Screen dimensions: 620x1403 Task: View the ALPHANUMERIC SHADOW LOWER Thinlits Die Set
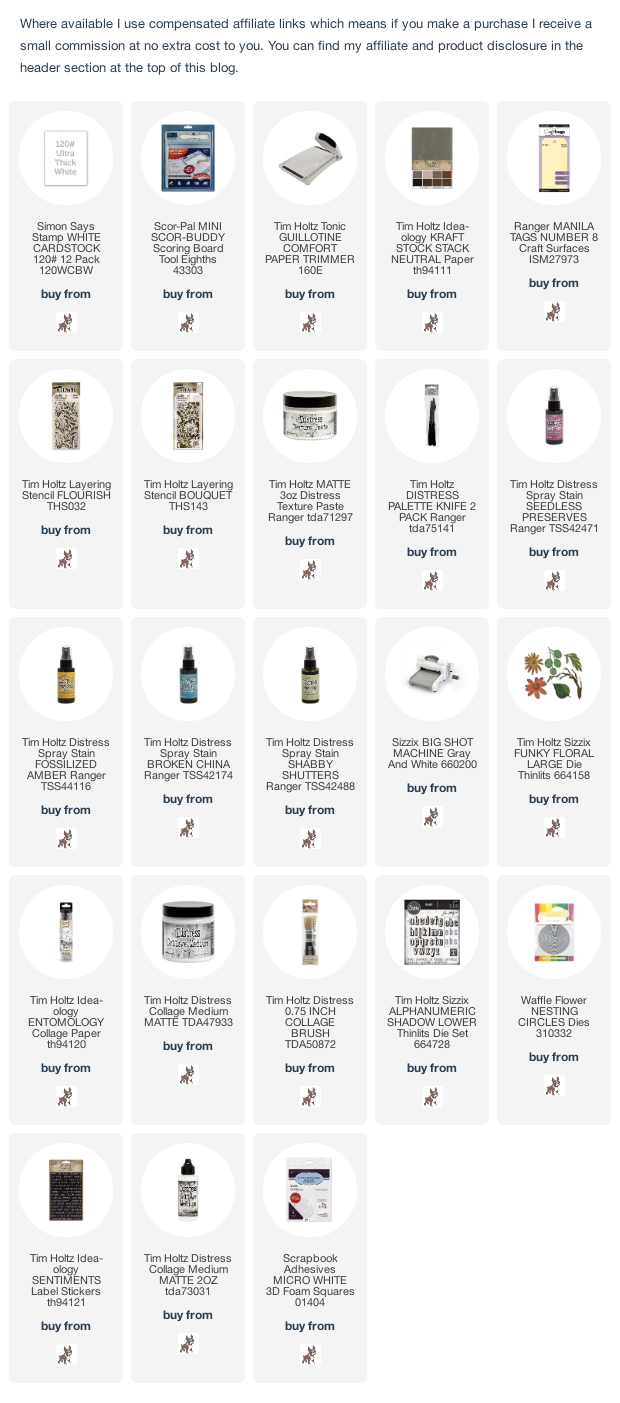431,999
